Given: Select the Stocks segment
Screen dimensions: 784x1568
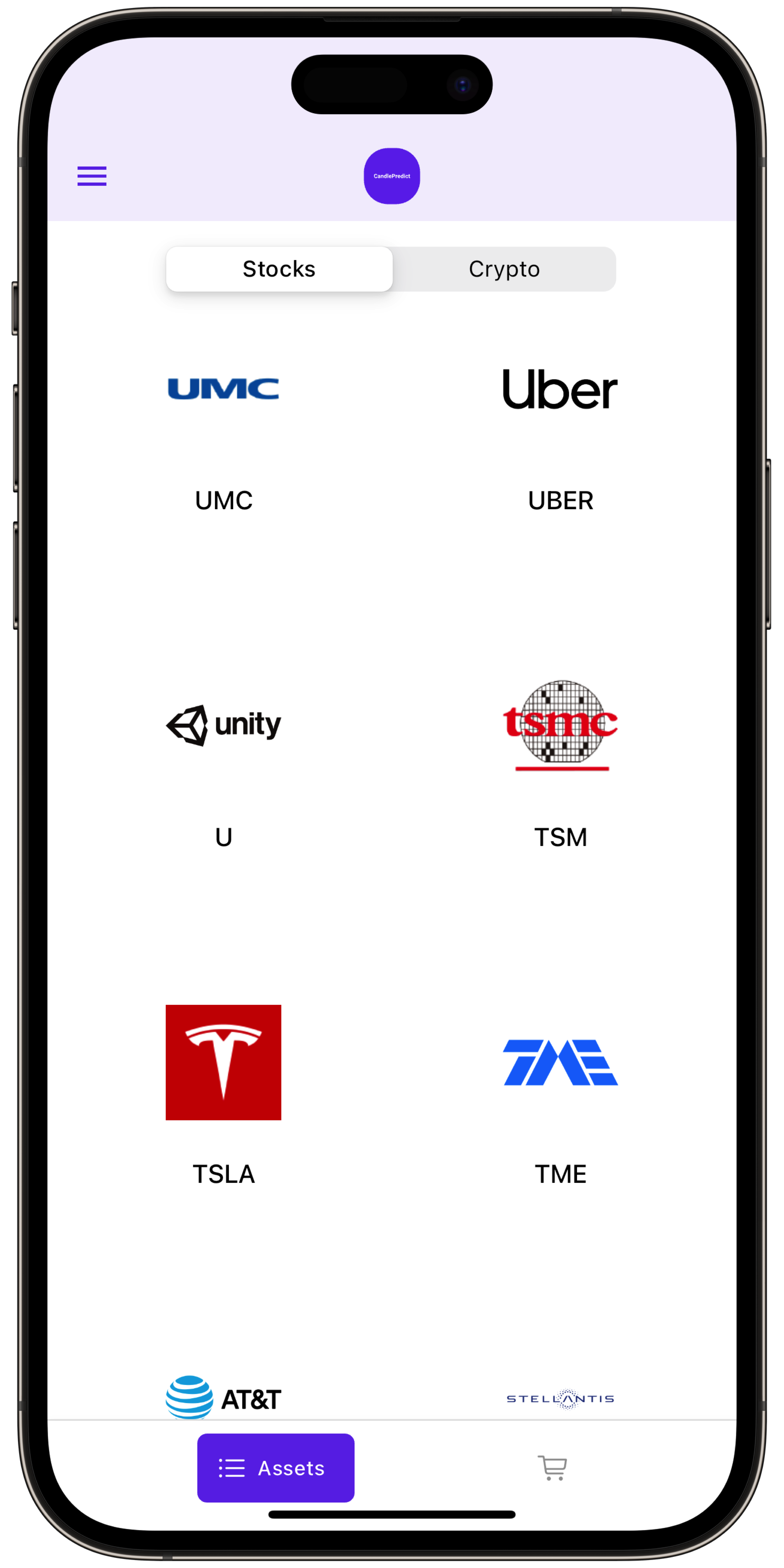Looking at the screenshot, I should point(279,269).
